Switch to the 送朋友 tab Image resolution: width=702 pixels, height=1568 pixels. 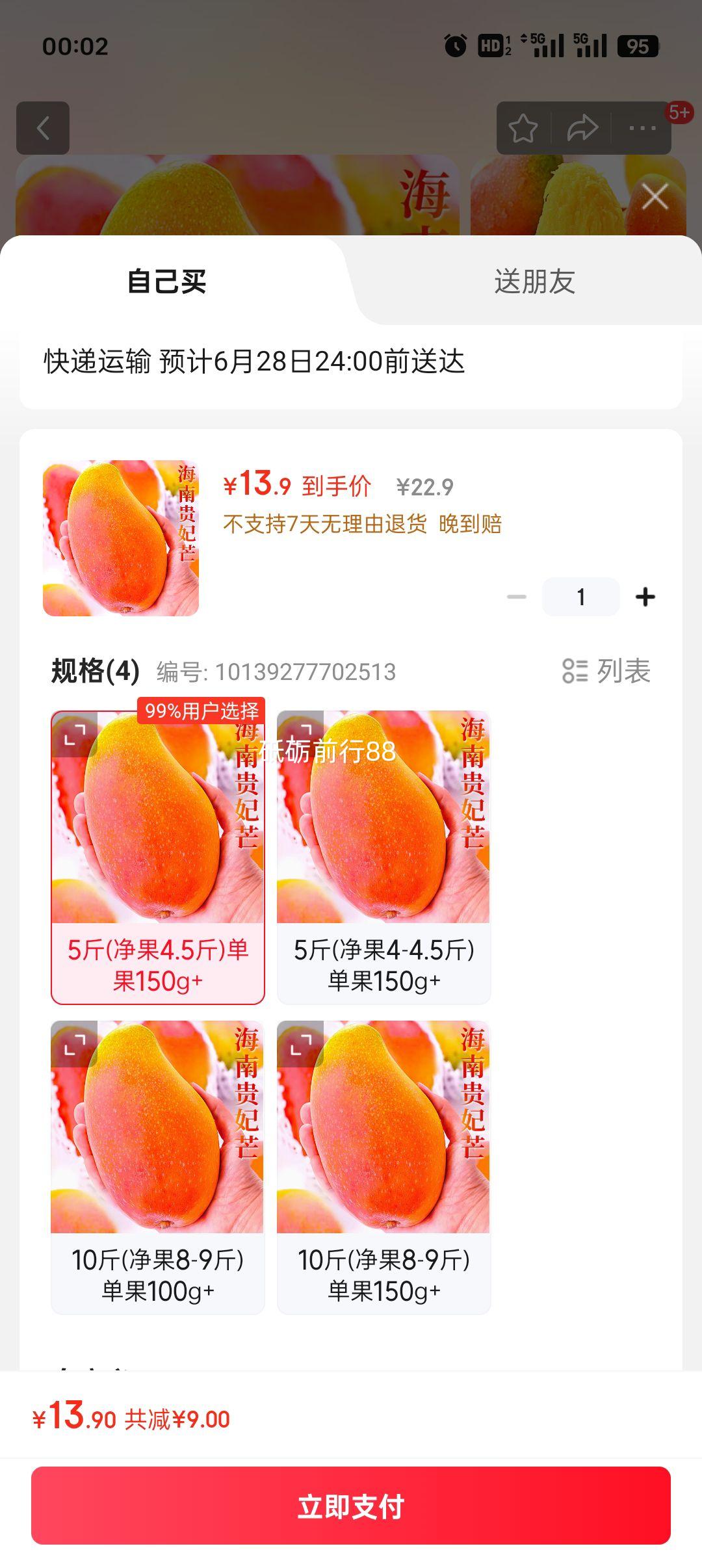[534, 281]
